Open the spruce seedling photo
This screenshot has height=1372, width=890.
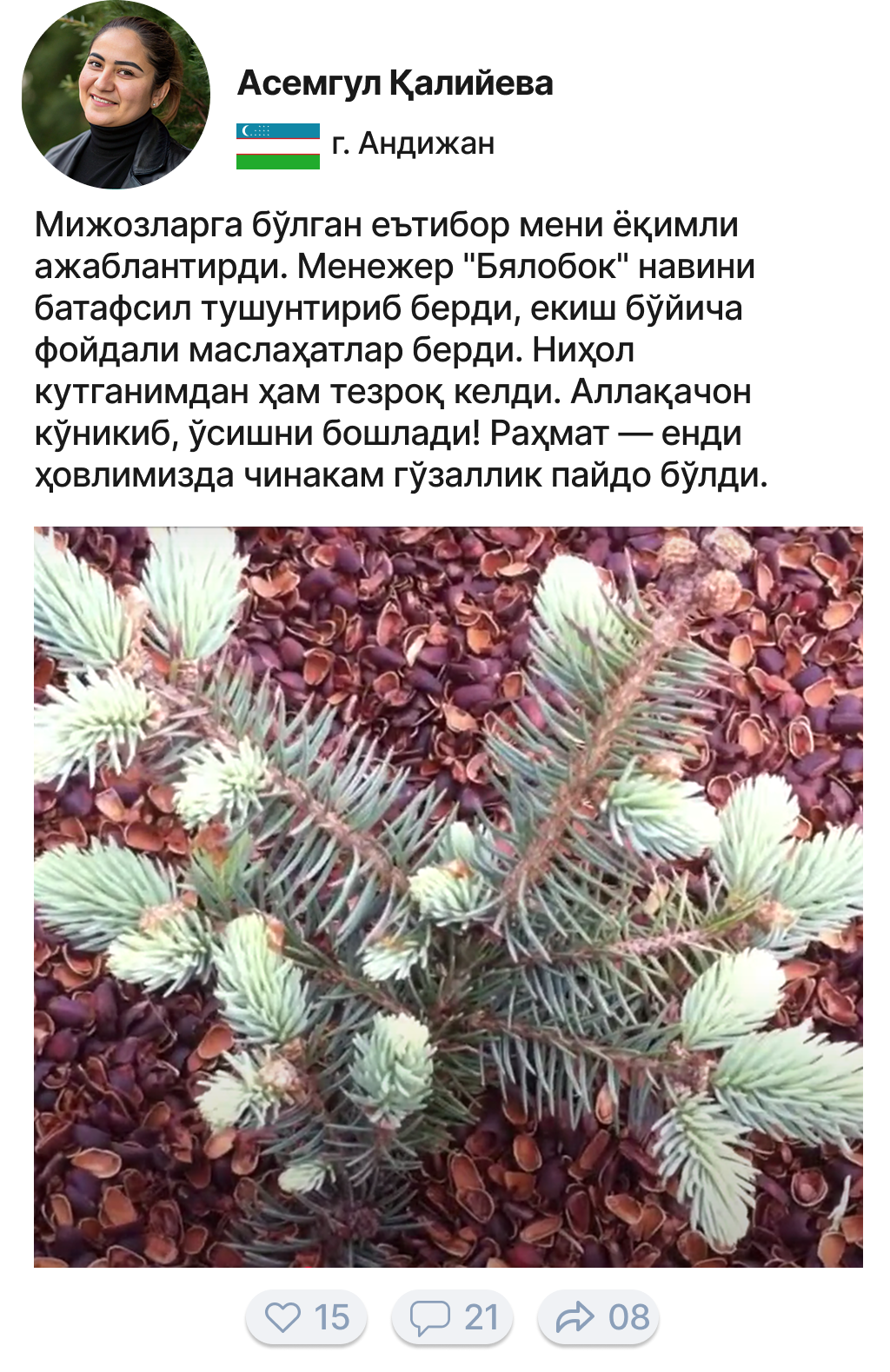pos(448,896)
